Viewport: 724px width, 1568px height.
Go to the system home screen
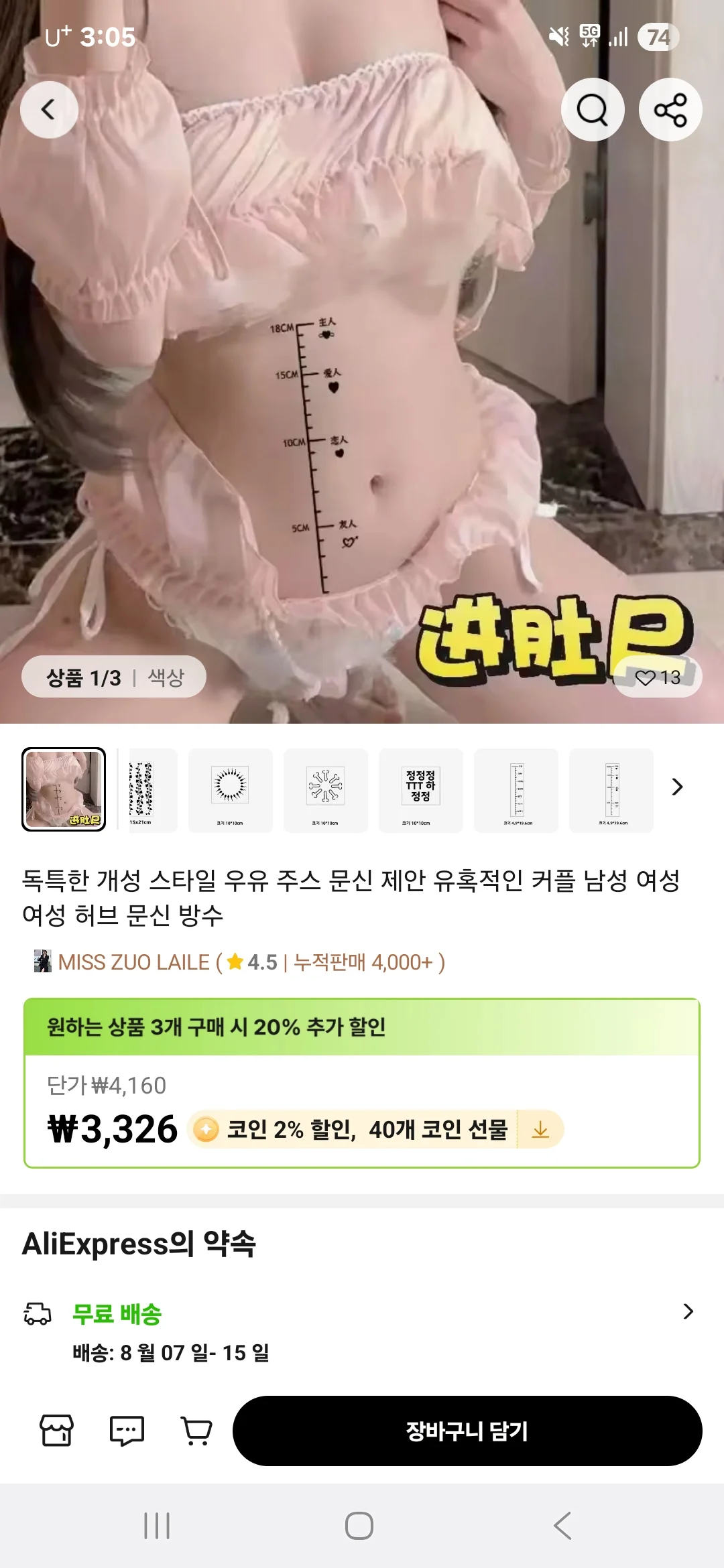click(x=359, y=1526)
